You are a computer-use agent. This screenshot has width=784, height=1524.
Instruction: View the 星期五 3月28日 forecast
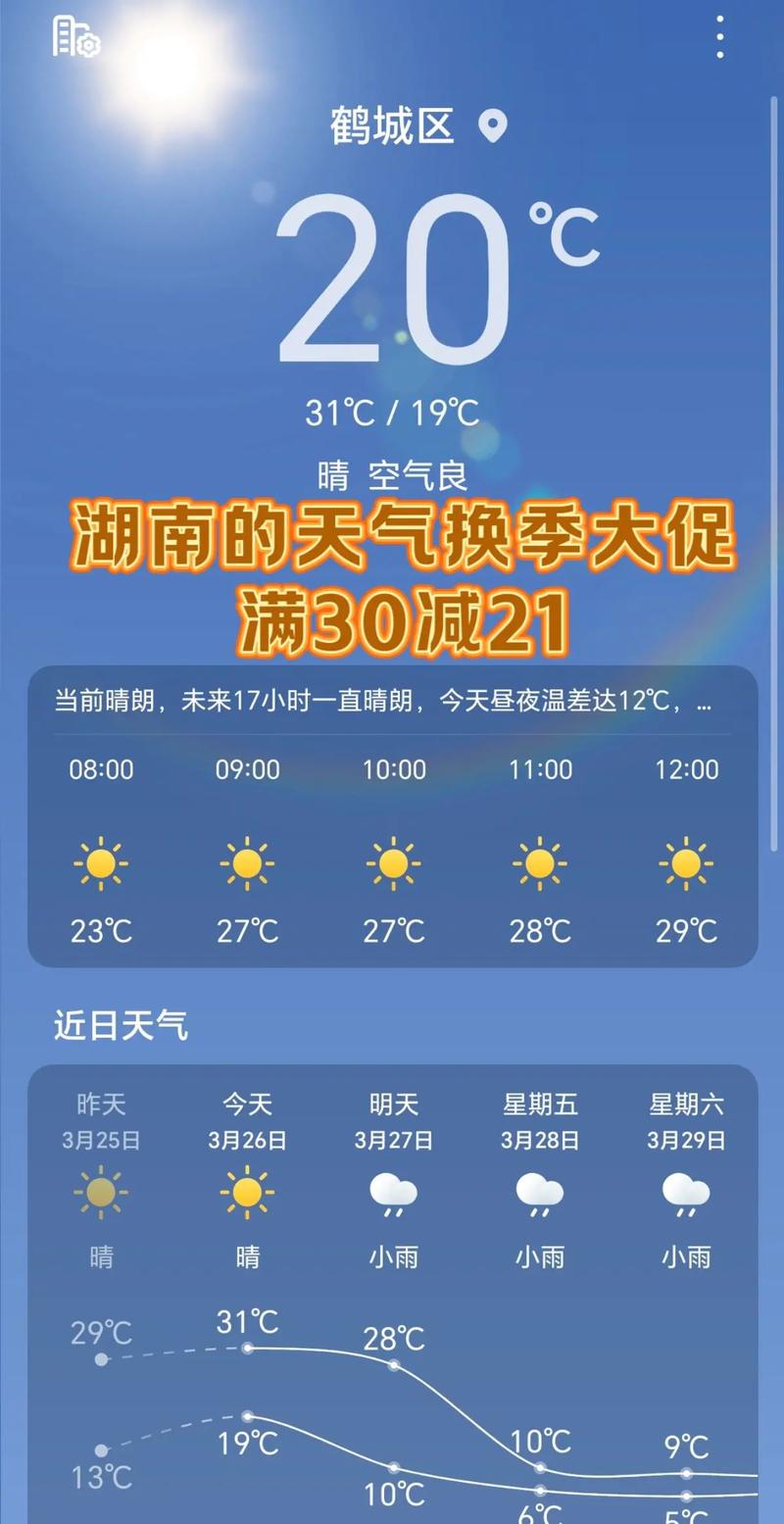540,1176
